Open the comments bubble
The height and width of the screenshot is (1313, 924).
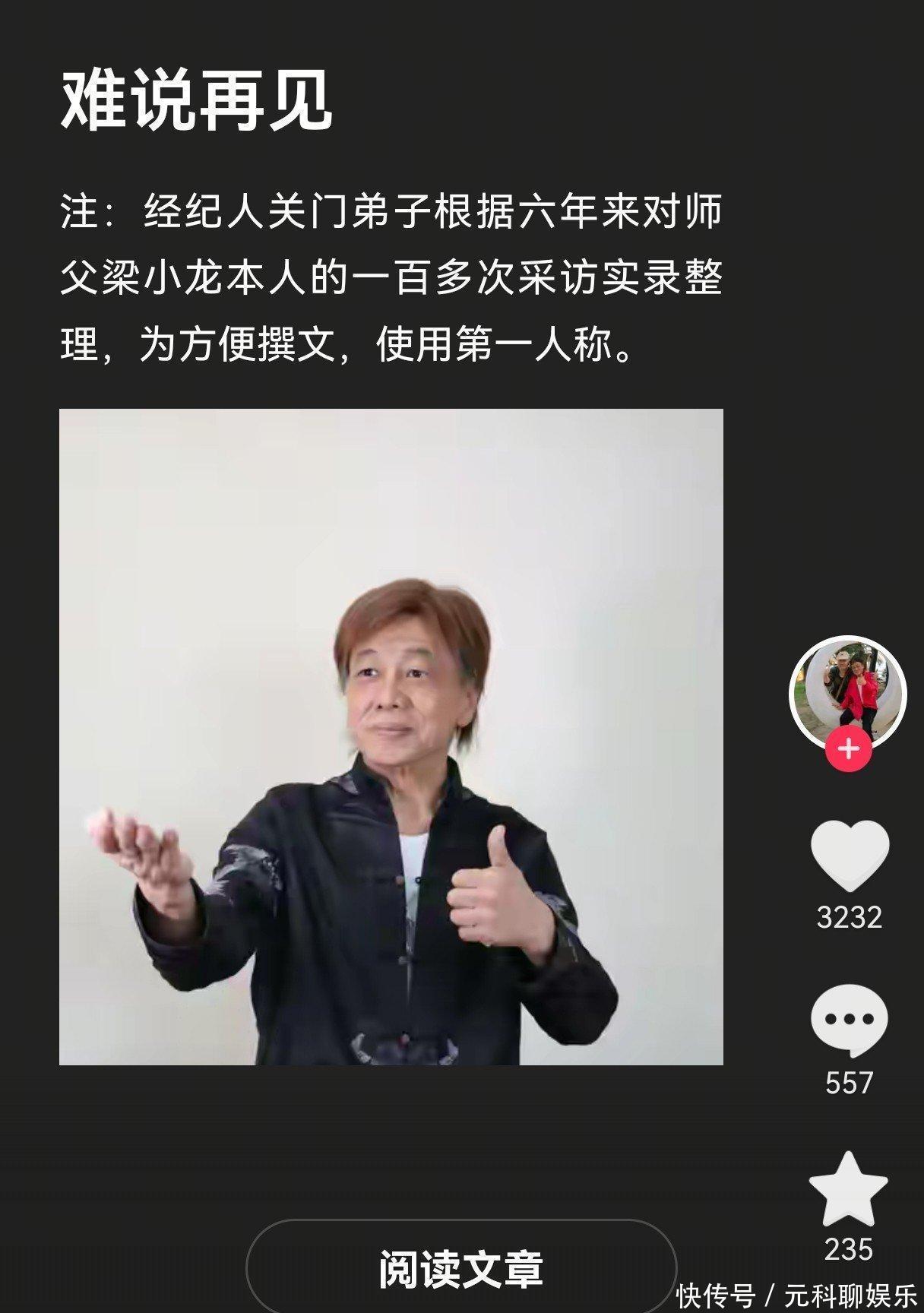tap(849, 1021)
